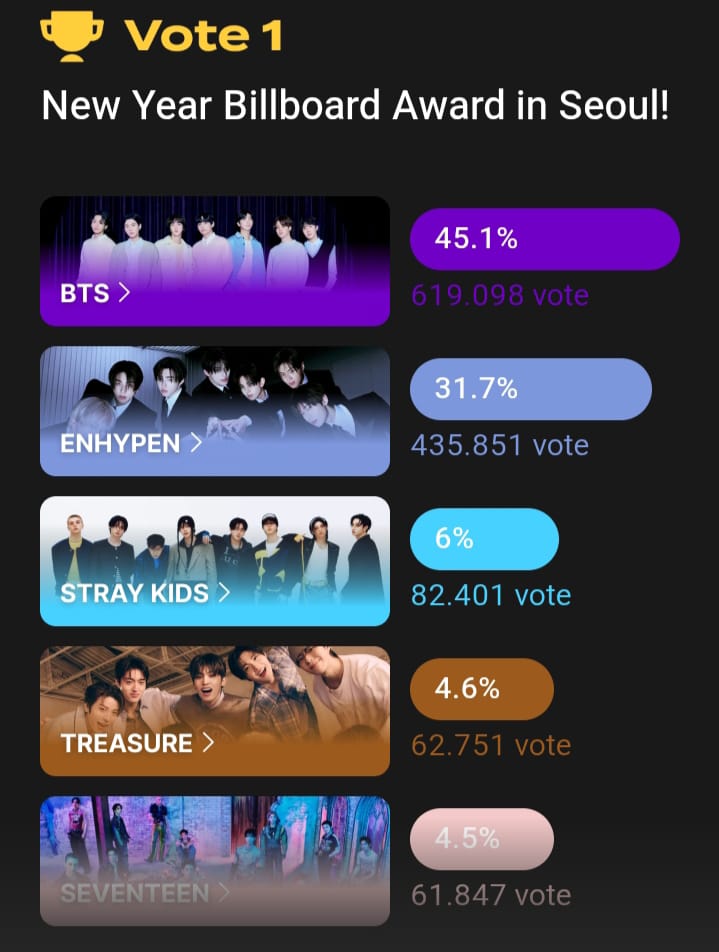View the TREASURE candidate card
The height and width of the screenshot is (952, 719).
point(214,711)
